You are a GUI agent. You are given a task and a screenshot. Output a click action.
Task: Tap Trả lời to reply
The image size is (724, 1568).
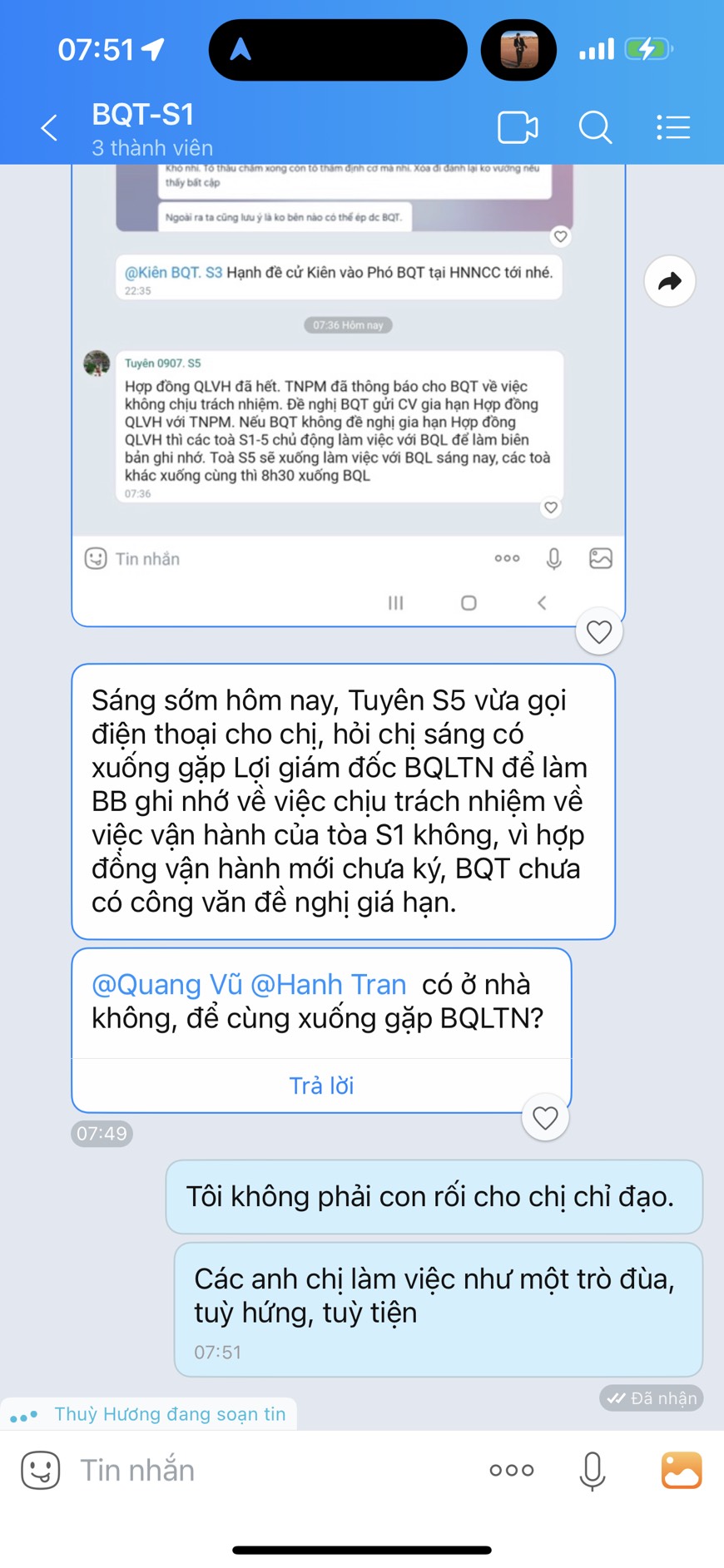[x=321, y=1086]
